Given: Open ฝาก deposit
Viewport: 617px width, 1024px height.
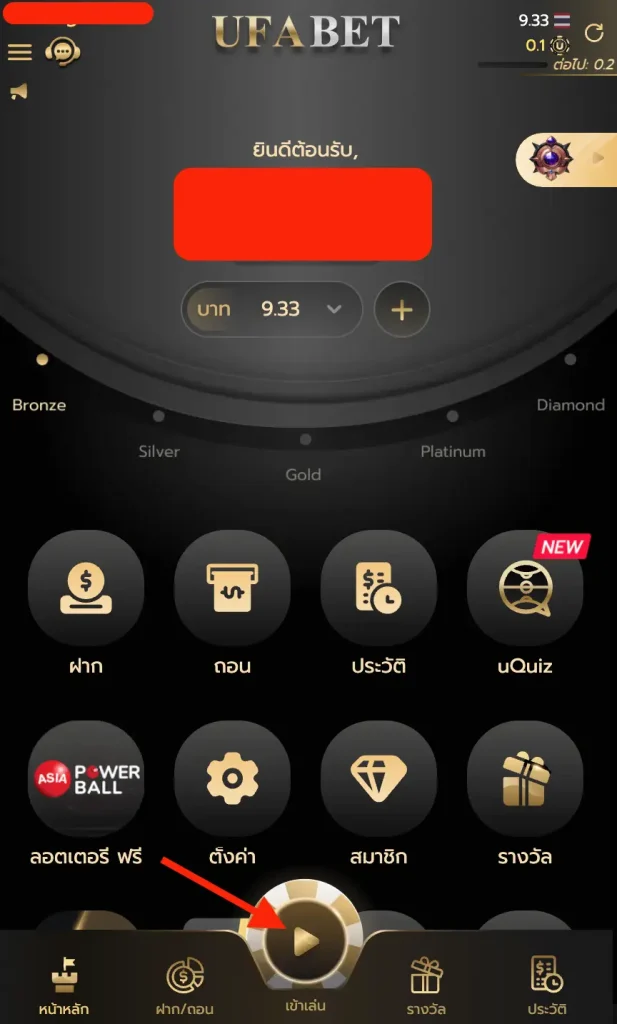Looking at the screenshot, I should pos(86,588).
